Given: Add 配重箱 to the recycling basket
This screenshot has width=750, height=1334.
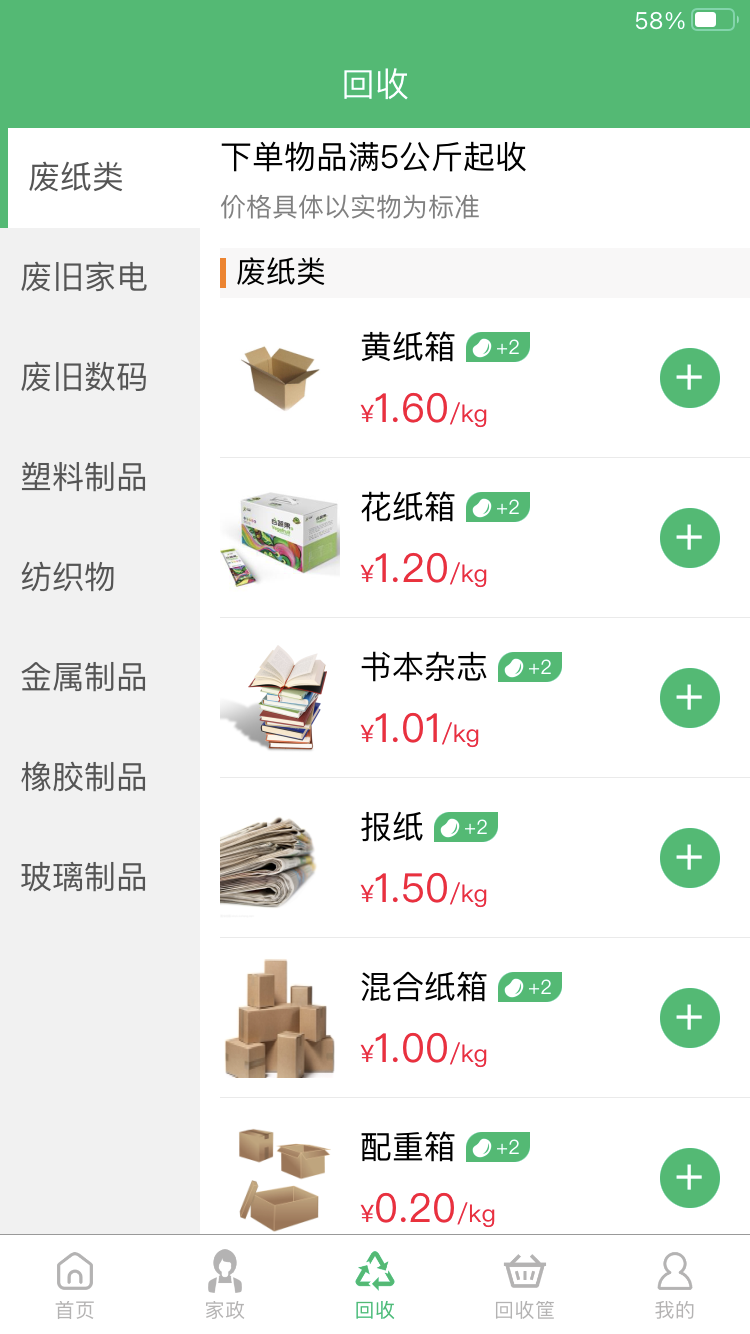Looking at the screenshot, I should coord(689,1178).
